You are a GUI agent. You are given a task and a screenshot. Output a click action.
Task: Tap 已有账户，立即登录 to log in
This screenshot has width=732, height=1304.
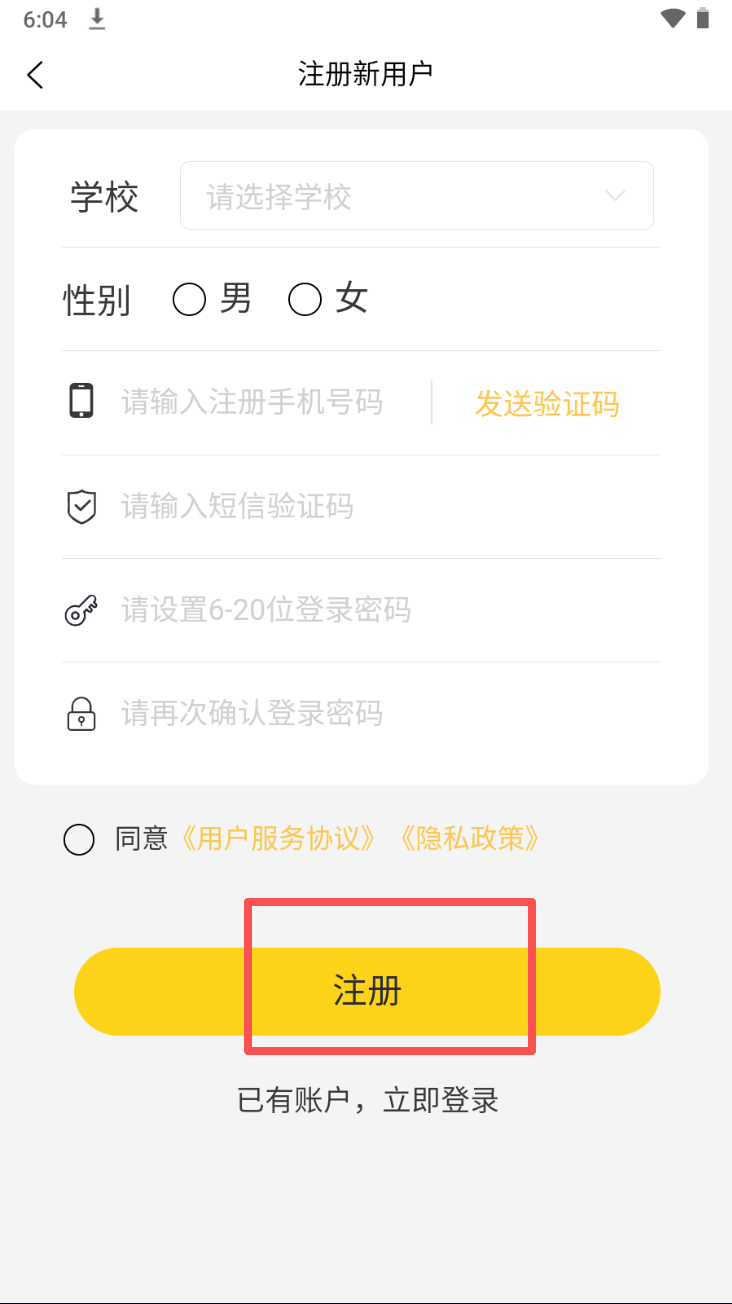tap(367, 1101)
